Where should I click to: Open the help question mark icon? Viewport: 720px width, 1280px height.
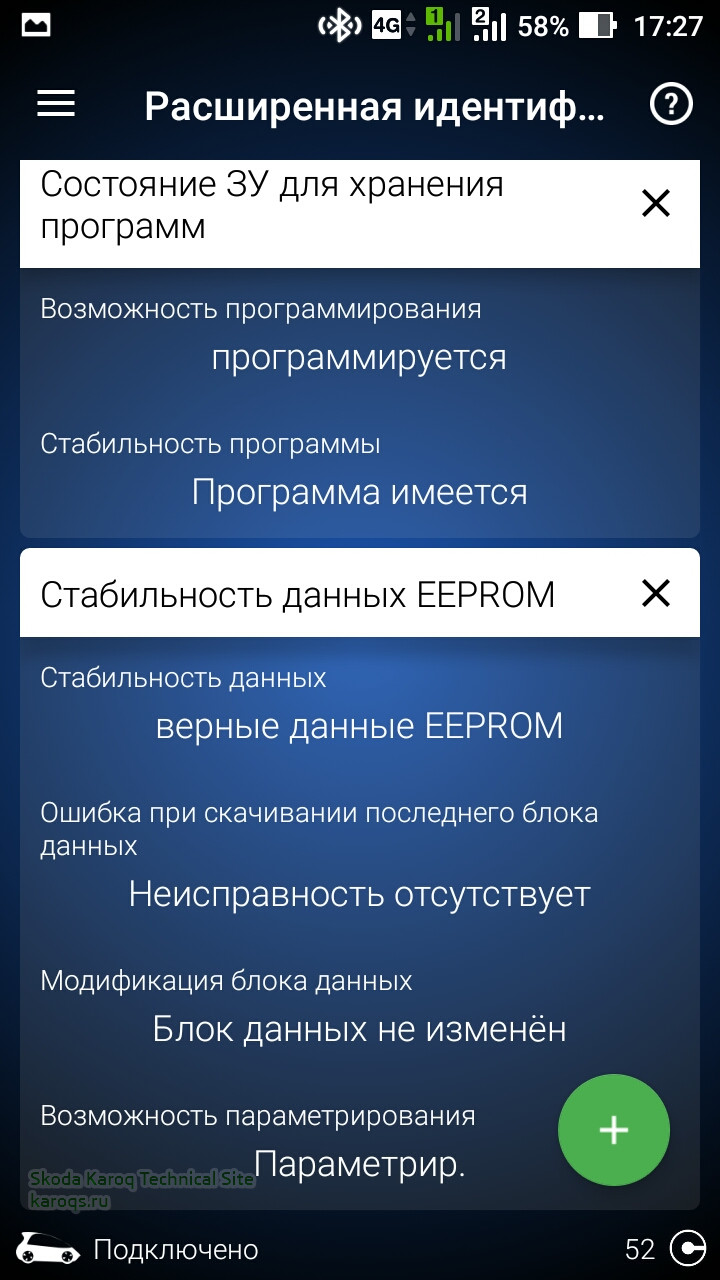(x=671, y=104)
